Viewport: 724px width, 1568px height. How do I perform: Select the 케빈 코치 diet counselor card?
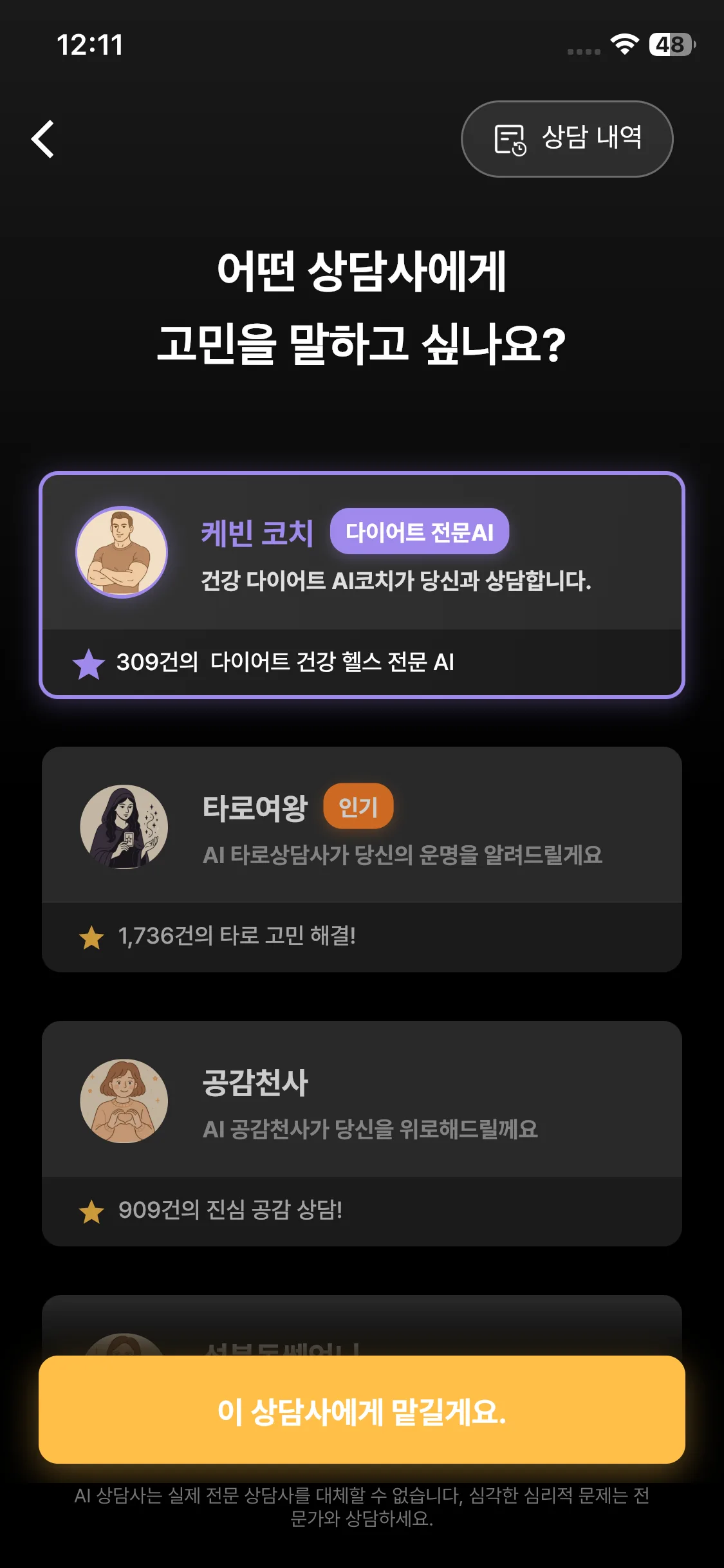click(362, 584)
